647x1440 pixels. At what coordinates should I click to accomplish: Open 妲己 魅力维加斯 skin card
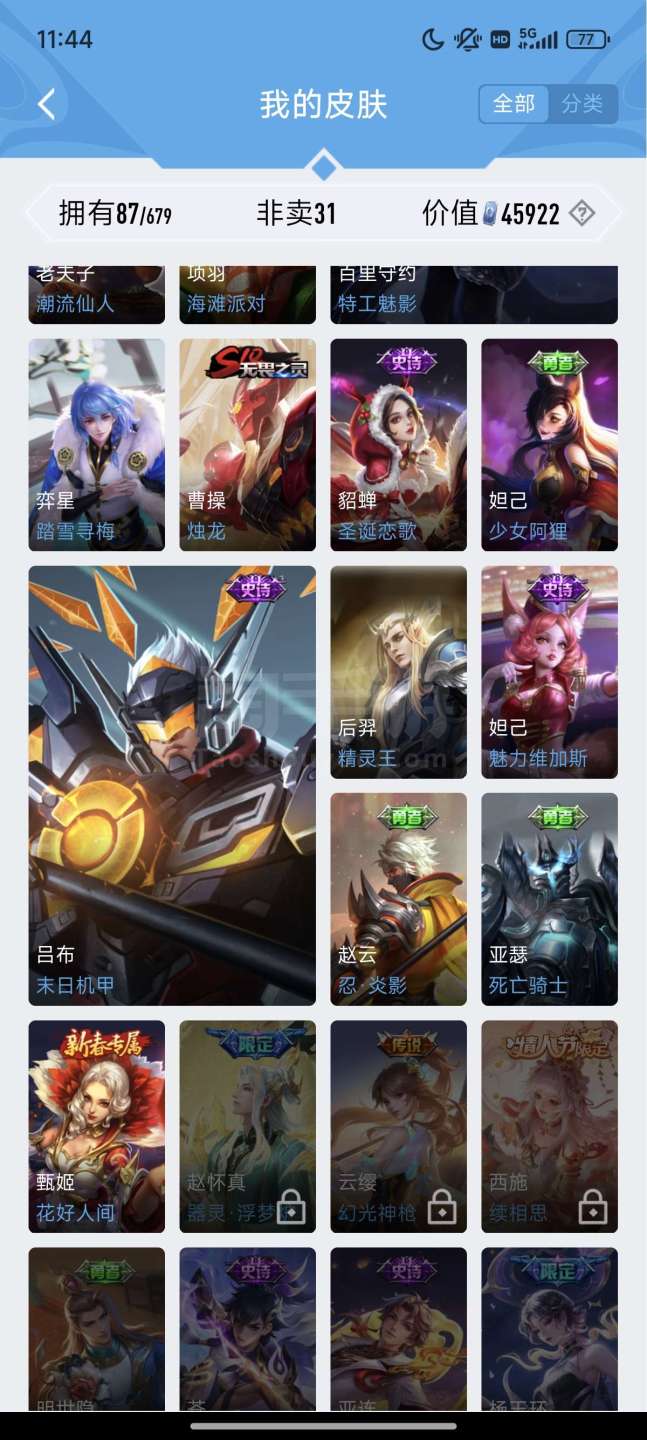pos(549,672)
